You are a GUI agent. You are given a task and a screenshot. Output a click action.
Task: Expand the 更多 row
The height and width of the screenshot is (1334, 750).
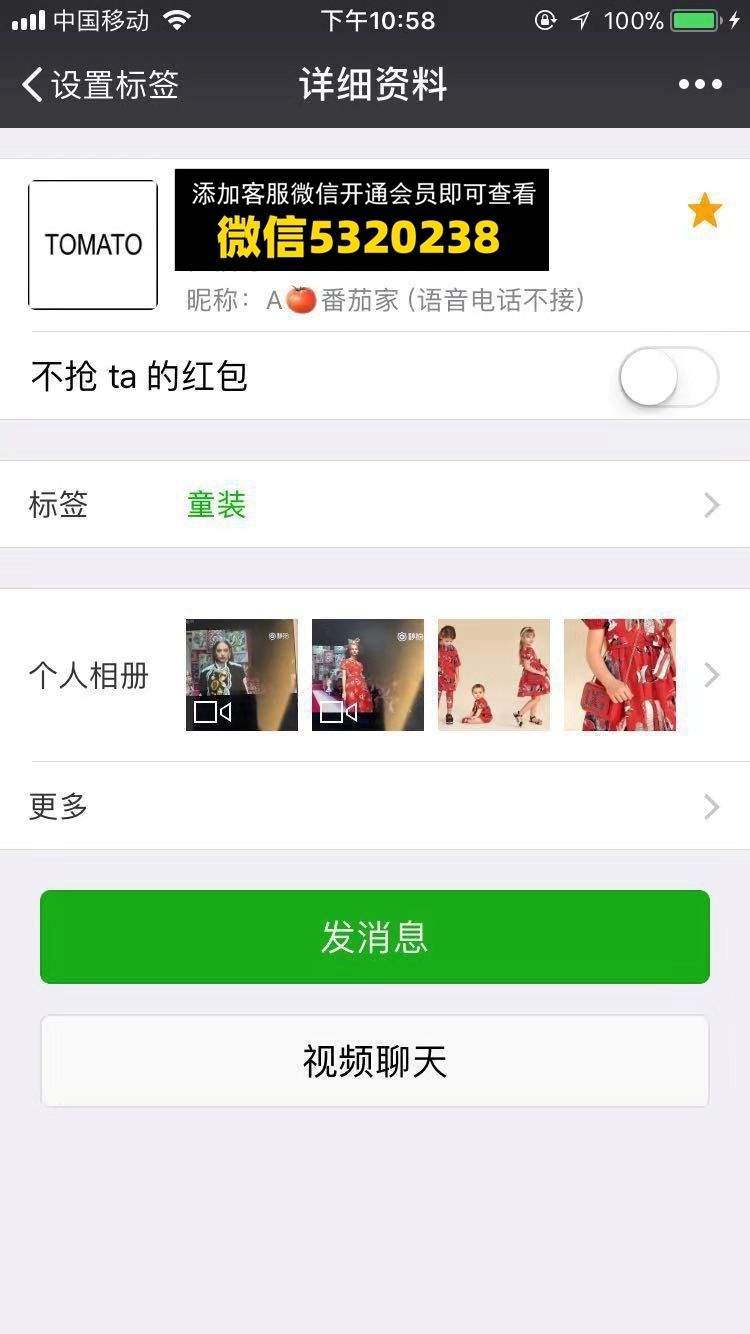[375, 806]
